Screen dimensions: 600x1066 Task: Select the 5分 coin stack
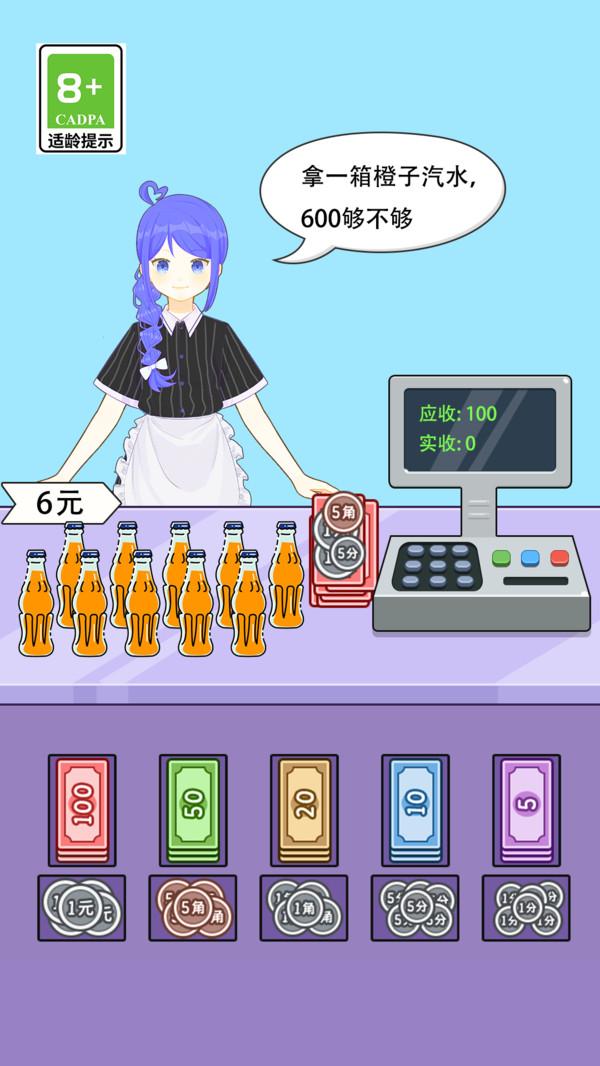[415, 907]
